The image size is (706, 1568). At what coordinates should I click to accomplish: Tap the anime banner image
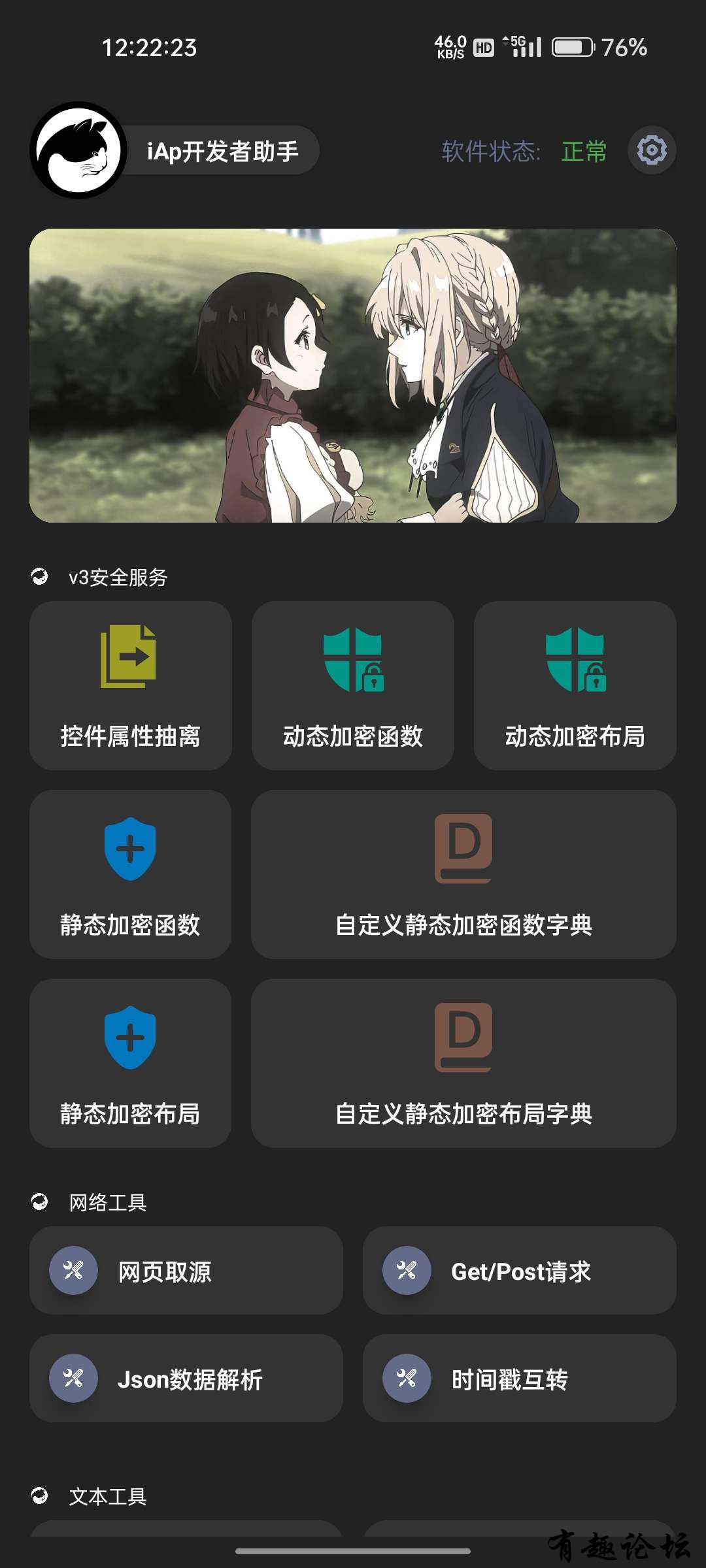pyautogui.click(x=353, y=376)
